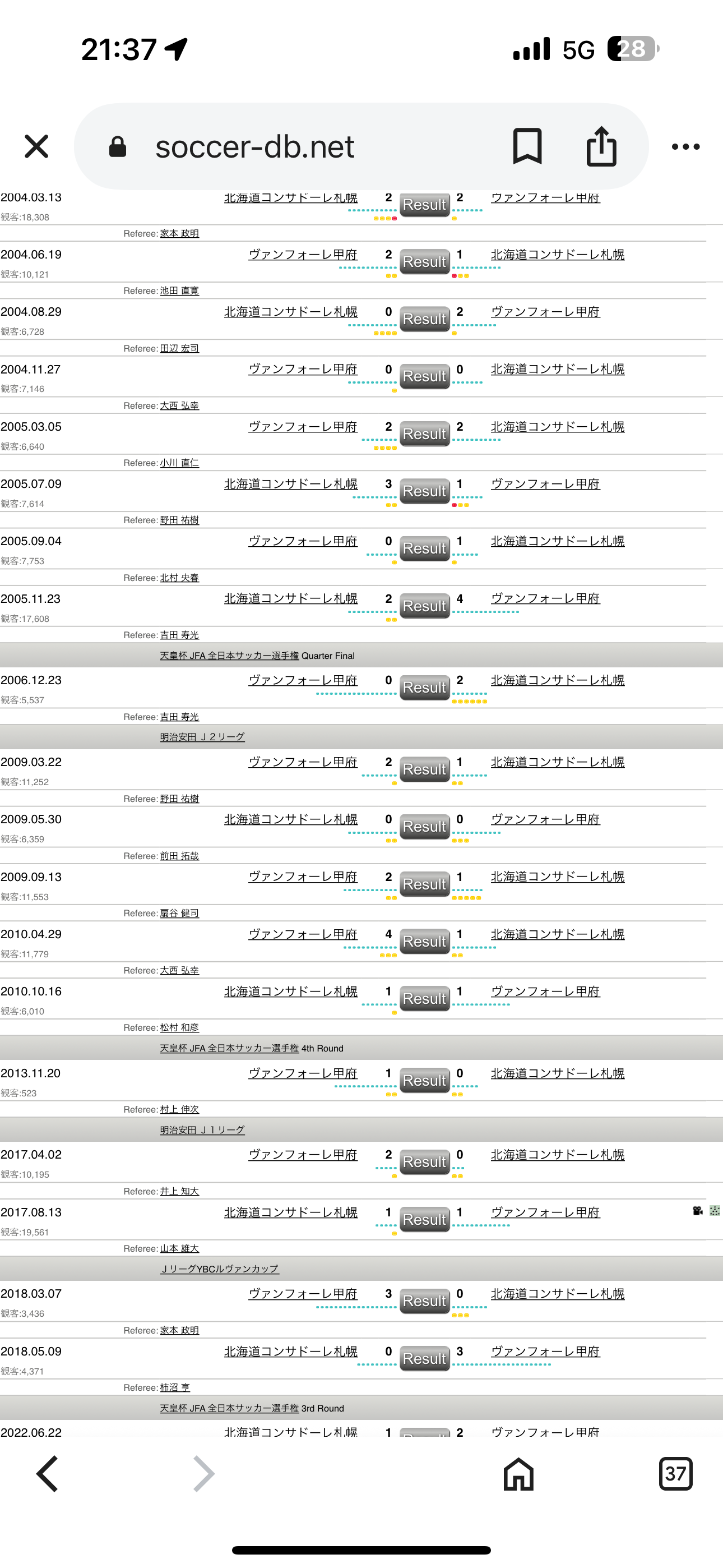Open referee 野田 祐樹 under 2009.03.22 match

pos(179,799)
